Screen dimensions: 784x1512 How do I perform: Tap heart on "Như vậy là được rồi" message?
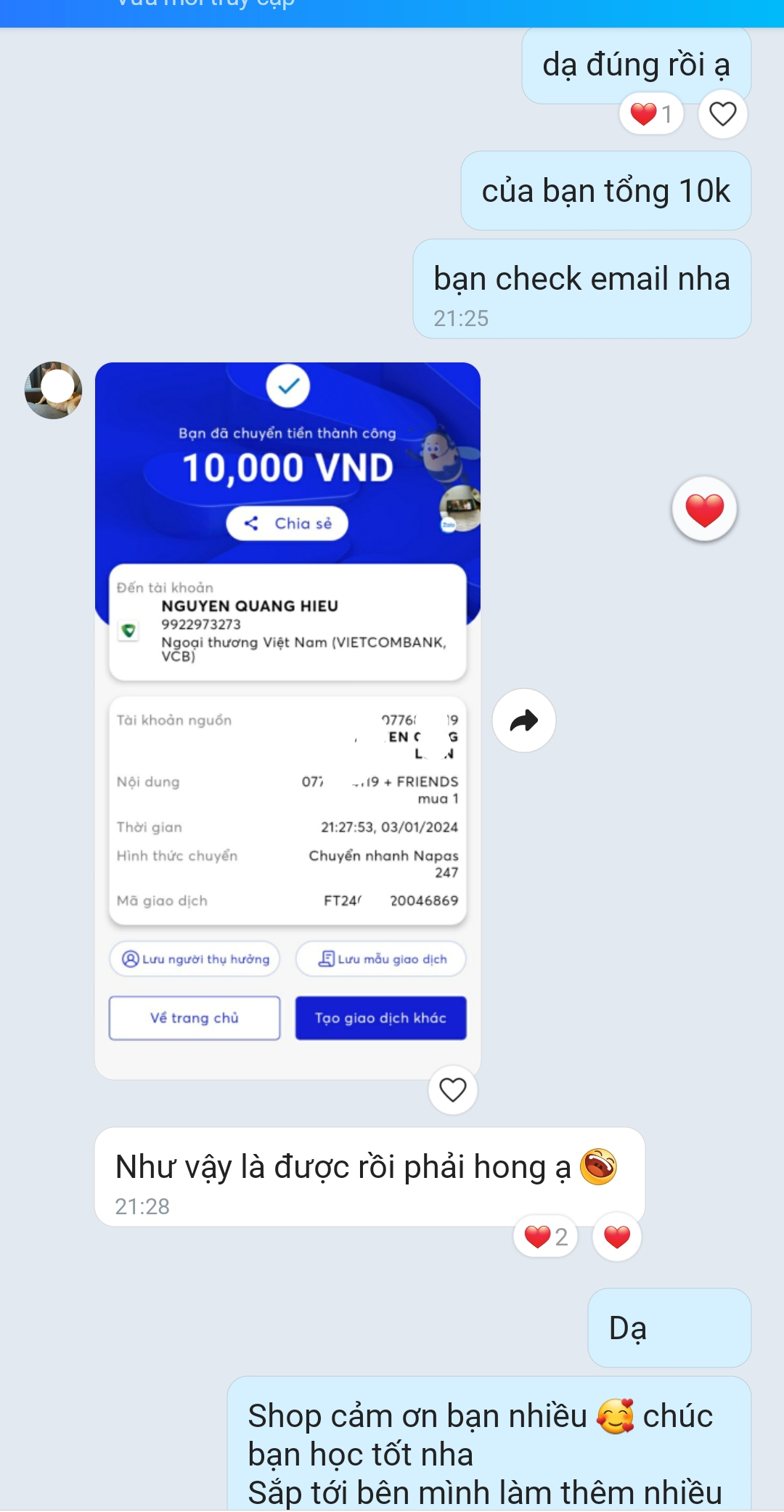pos(616,1236)
